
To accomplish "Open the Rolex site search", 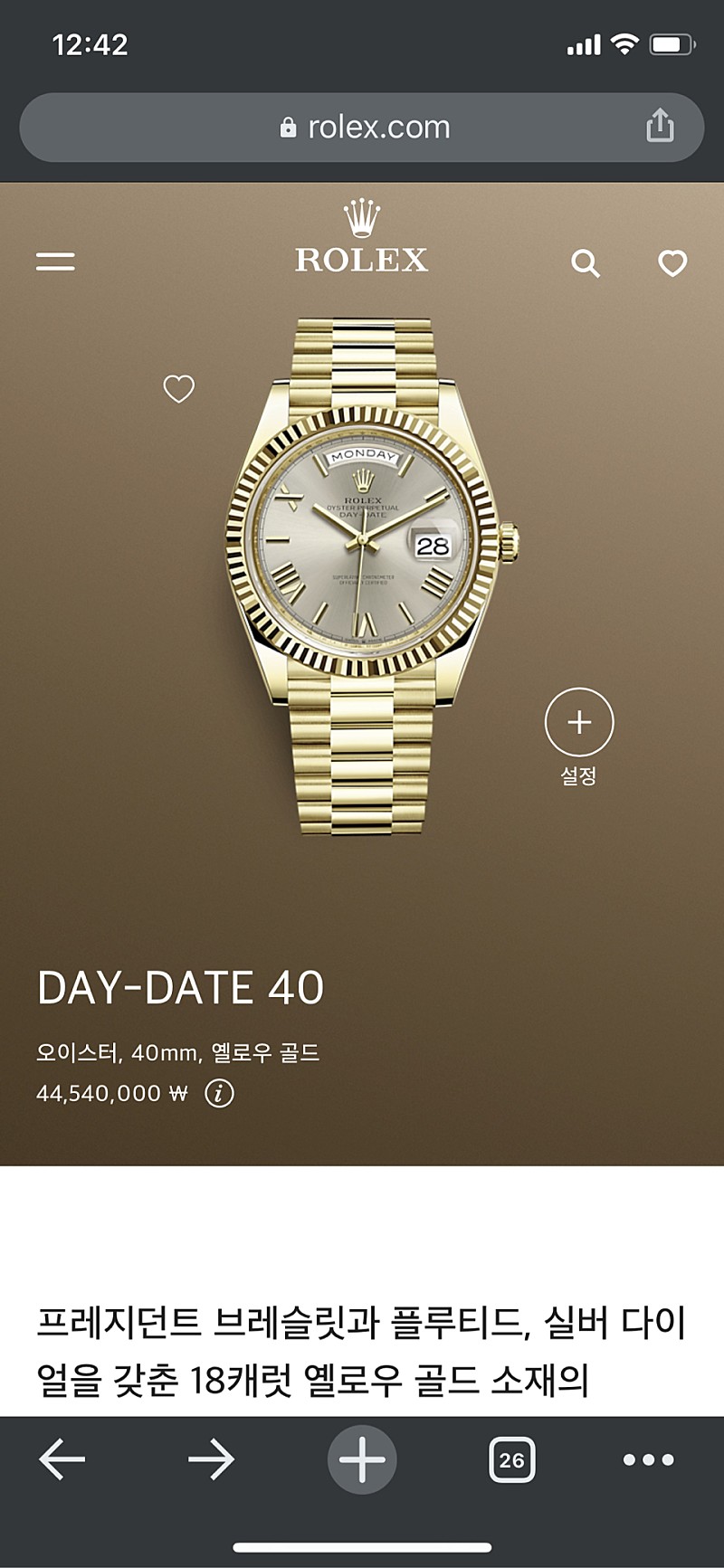I will 586,263.
